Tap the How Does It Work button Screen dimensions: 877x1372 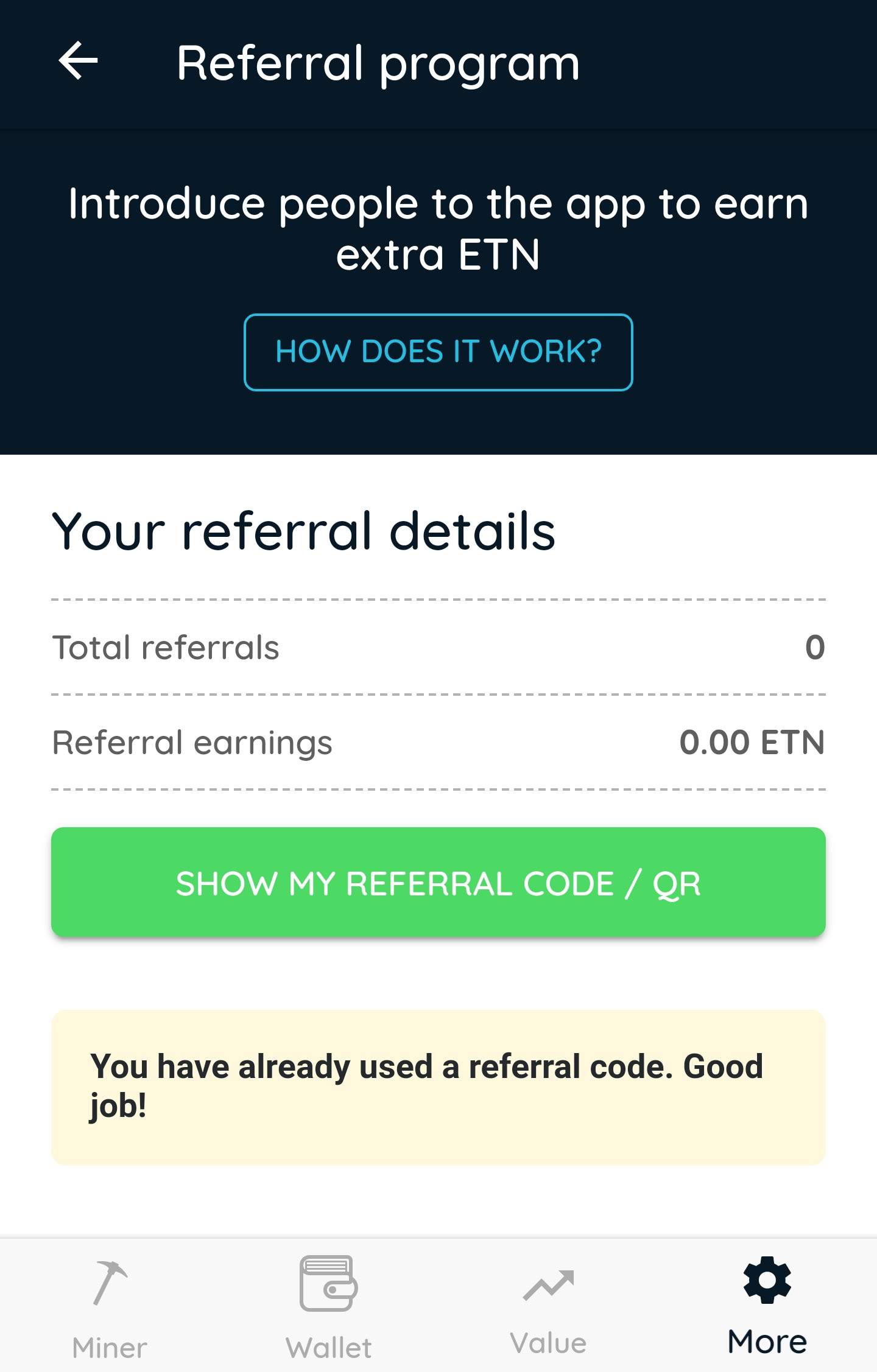coord(438,352)
